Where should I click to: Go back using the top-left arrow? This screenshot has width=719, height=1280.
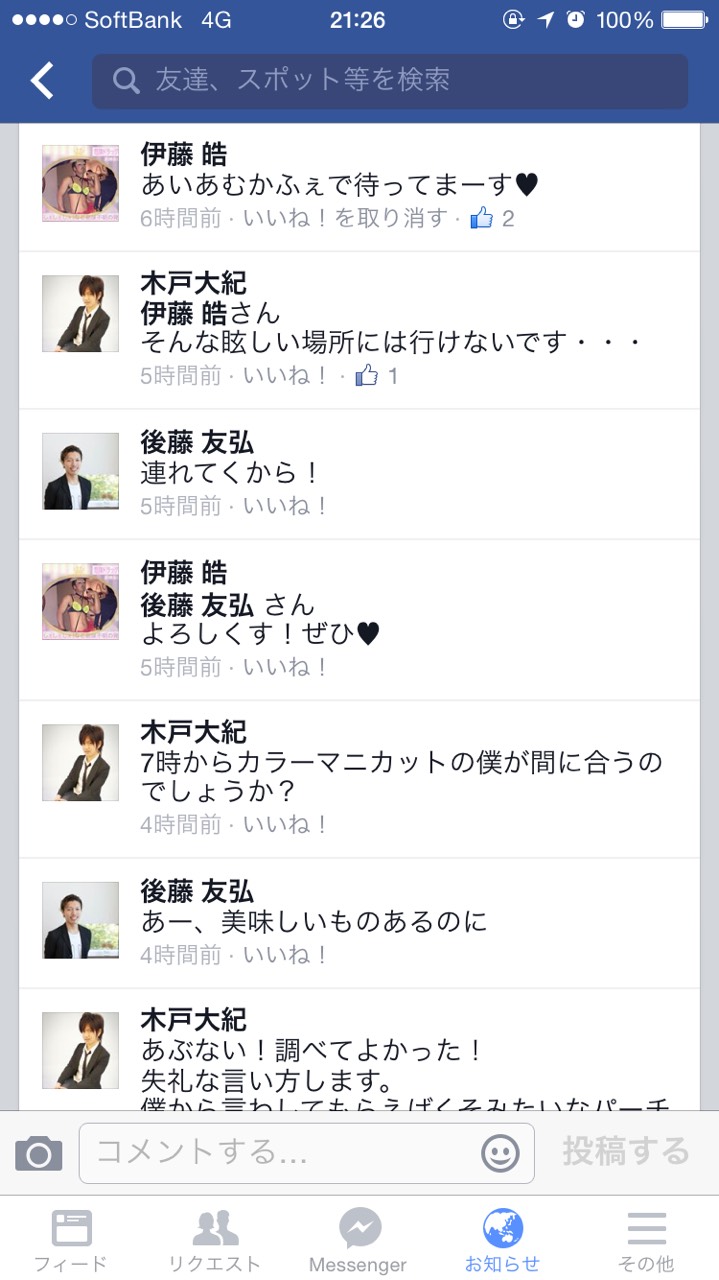click(x=42, y=80)
